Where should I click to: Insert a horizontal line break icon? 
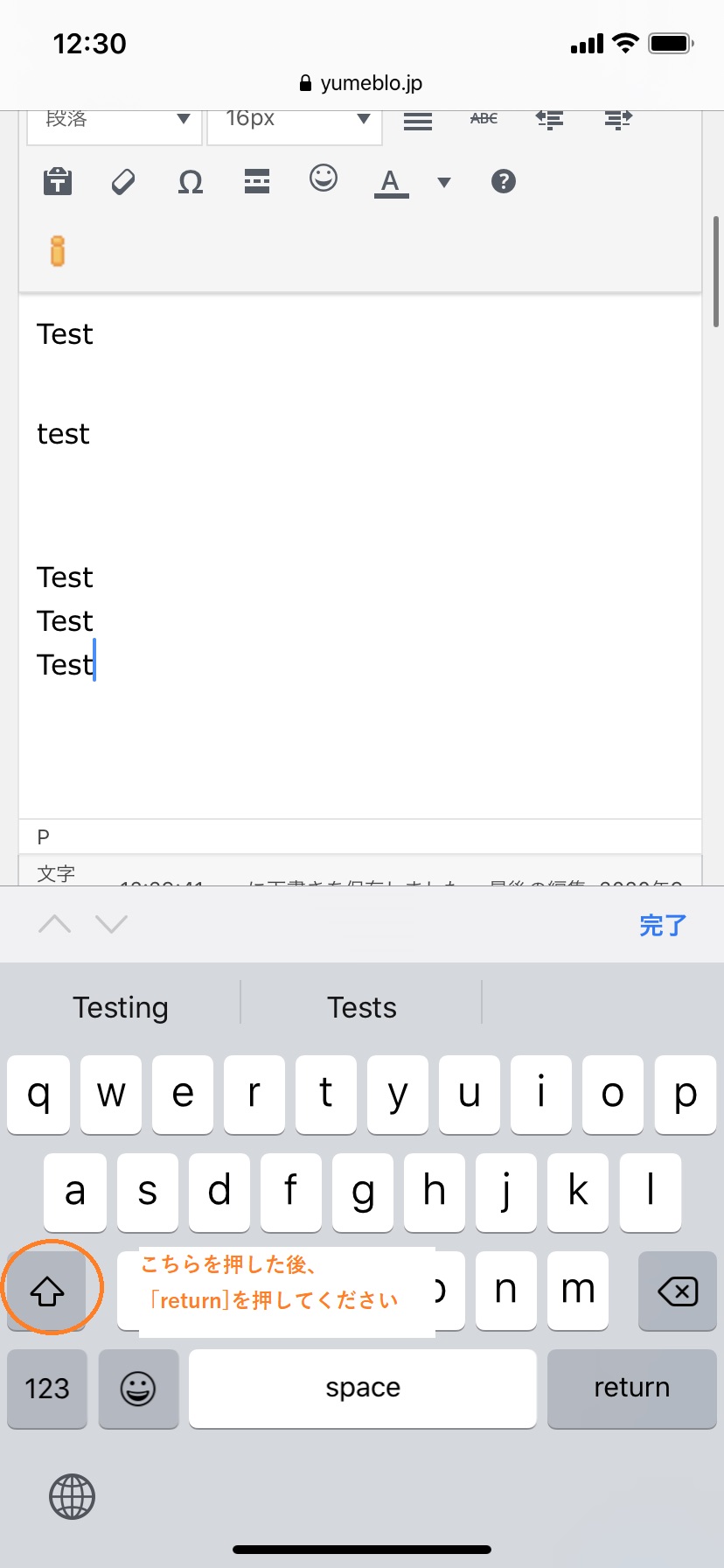257,180
